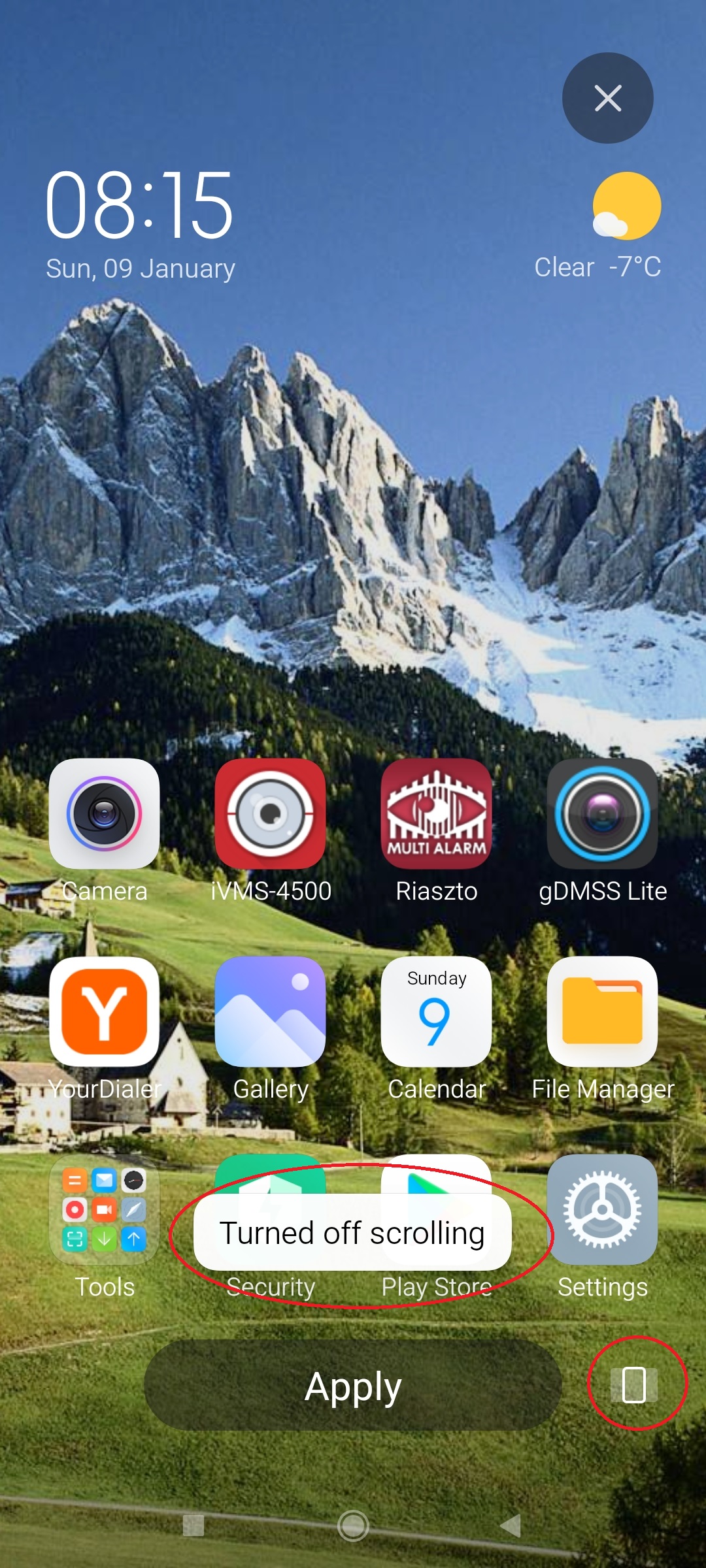Image resolution: width=706 pixels, height=1568 pixels.
Task: Tap the system home button
Action: tap(353, 1526)
